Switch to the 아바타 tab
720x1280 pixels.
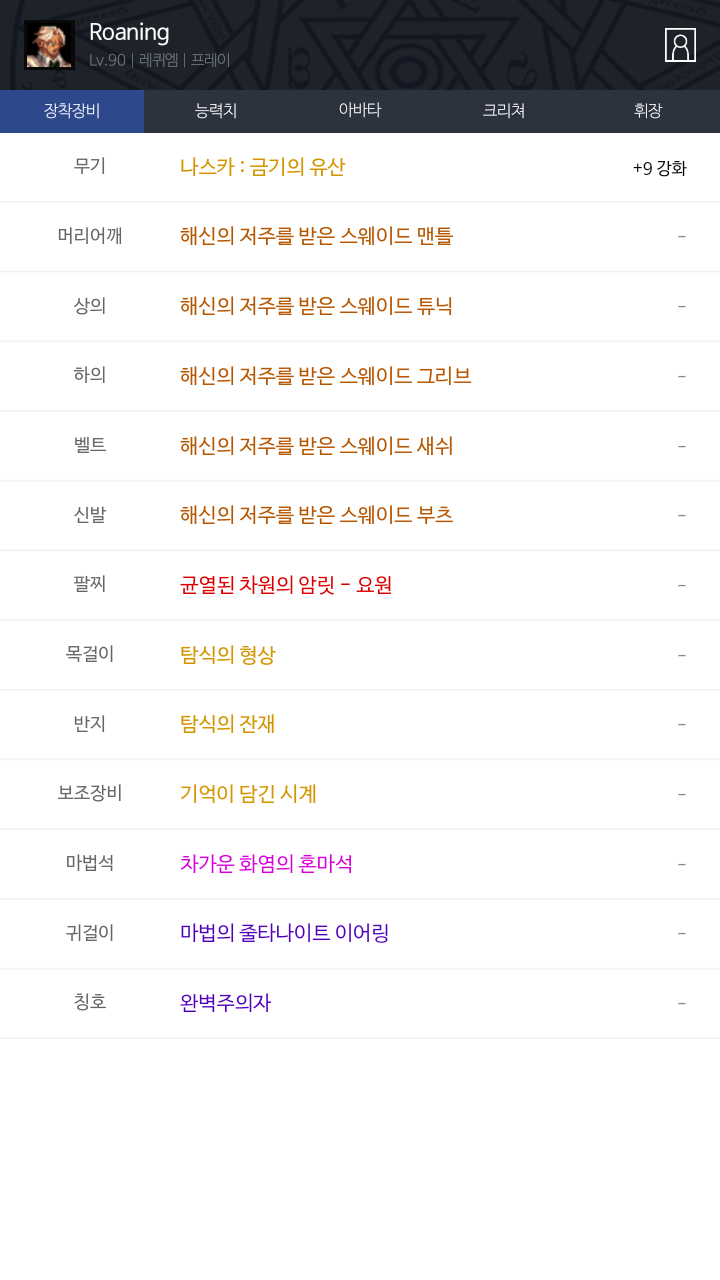click(x=360, y=111)
